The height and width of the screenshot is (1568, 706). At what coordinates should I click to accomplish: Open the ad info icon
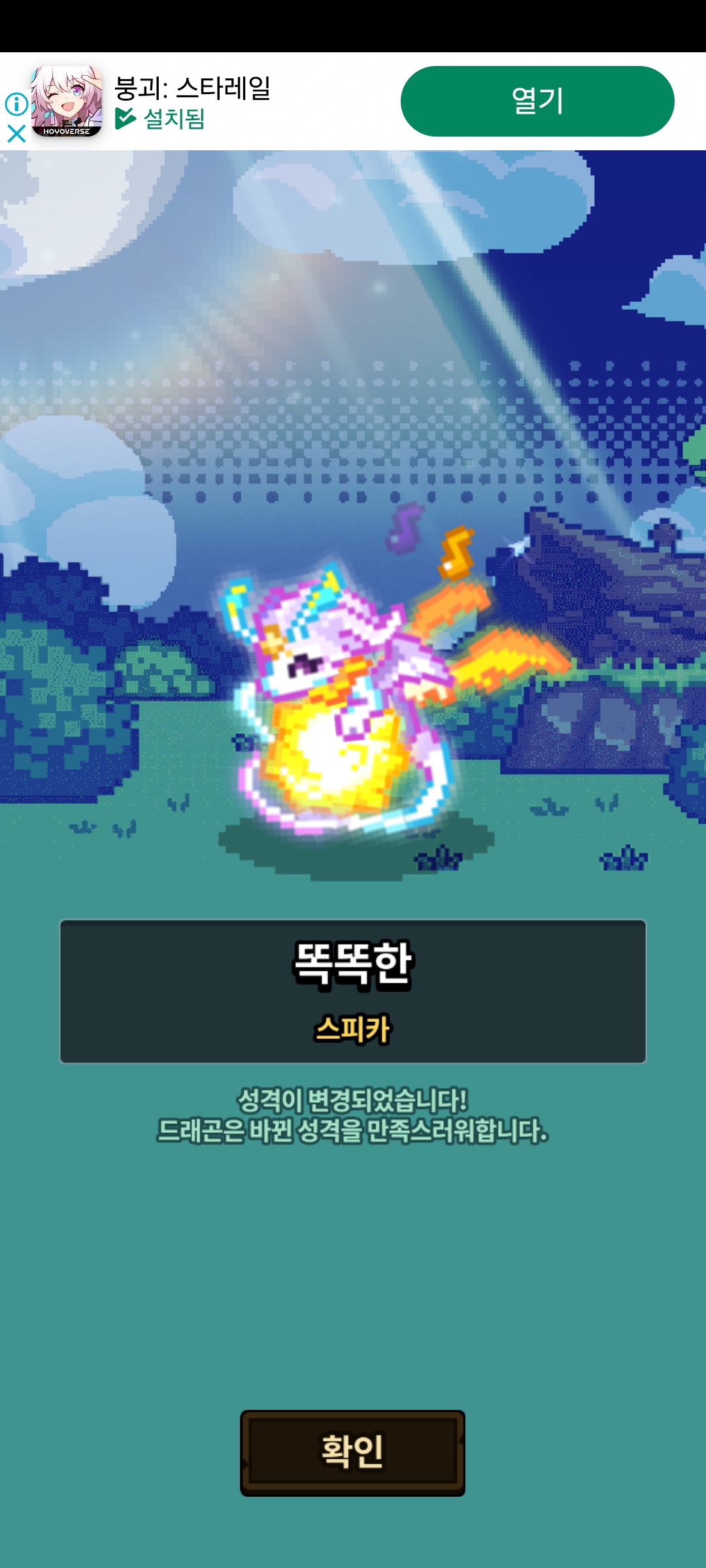(x=16, y=103)
